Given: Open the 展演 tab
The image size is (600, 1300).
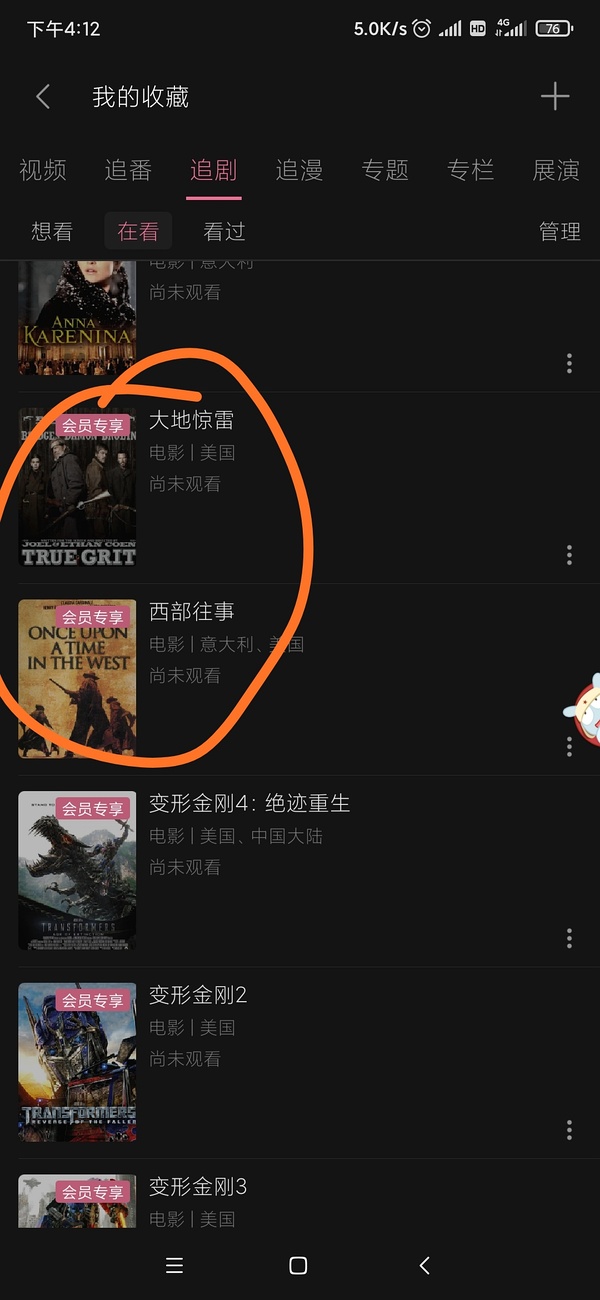Looking at the screenshot, I should (x=555, y=170).
